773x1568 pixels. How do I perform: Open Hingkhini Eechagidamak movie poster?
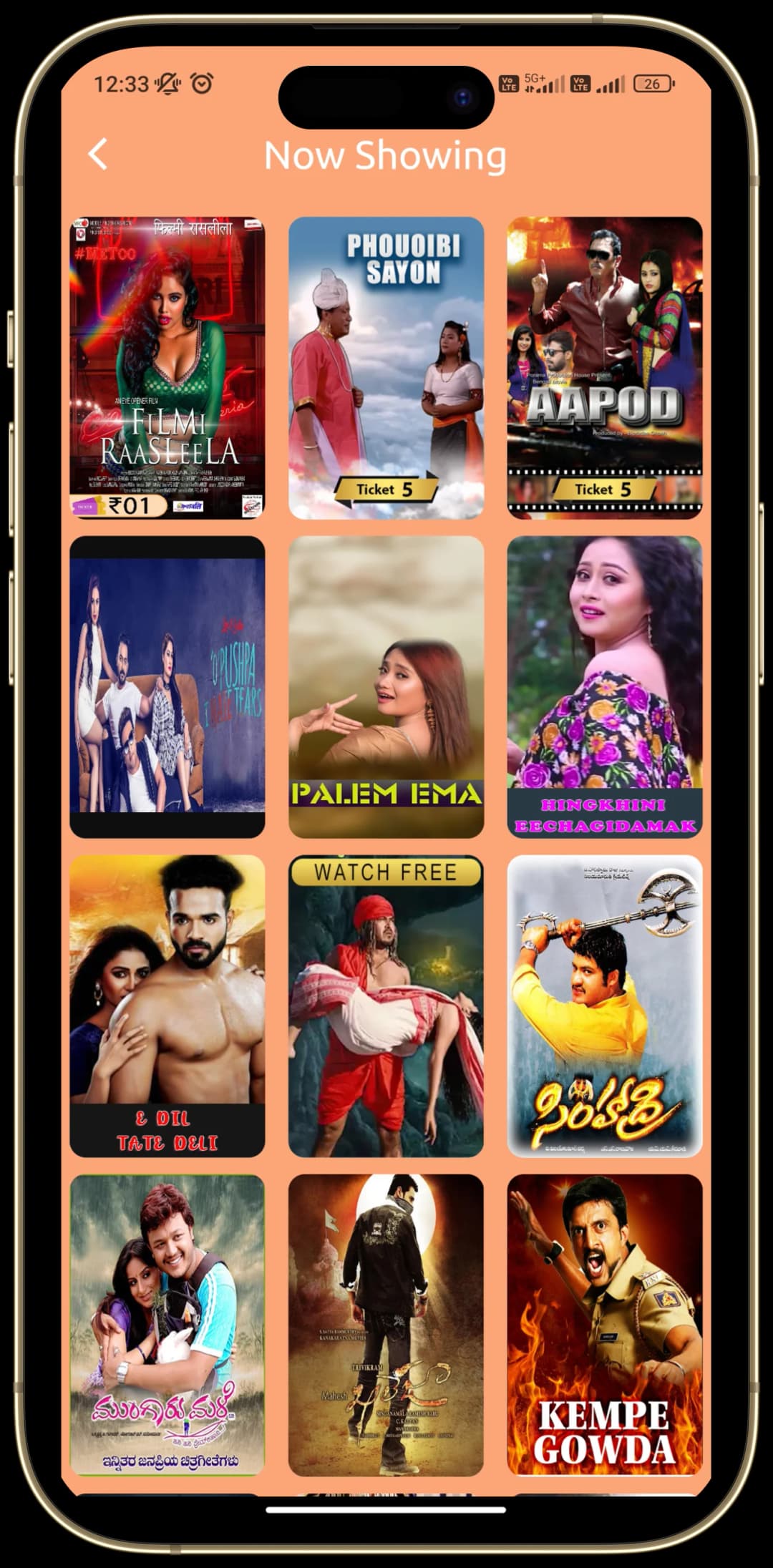(x=604, y=686)
